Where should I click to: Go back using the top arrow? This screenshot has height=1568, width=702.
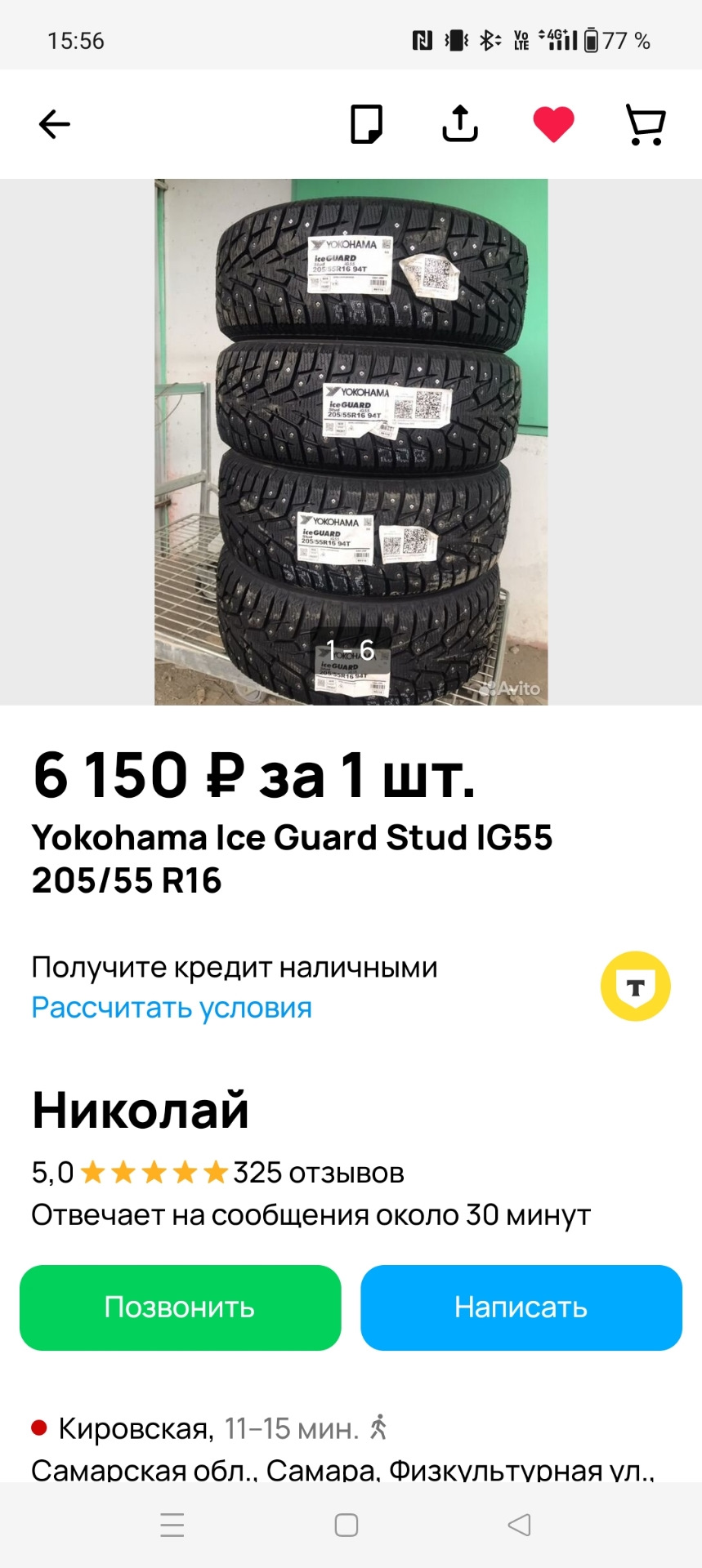click(55, 124)
